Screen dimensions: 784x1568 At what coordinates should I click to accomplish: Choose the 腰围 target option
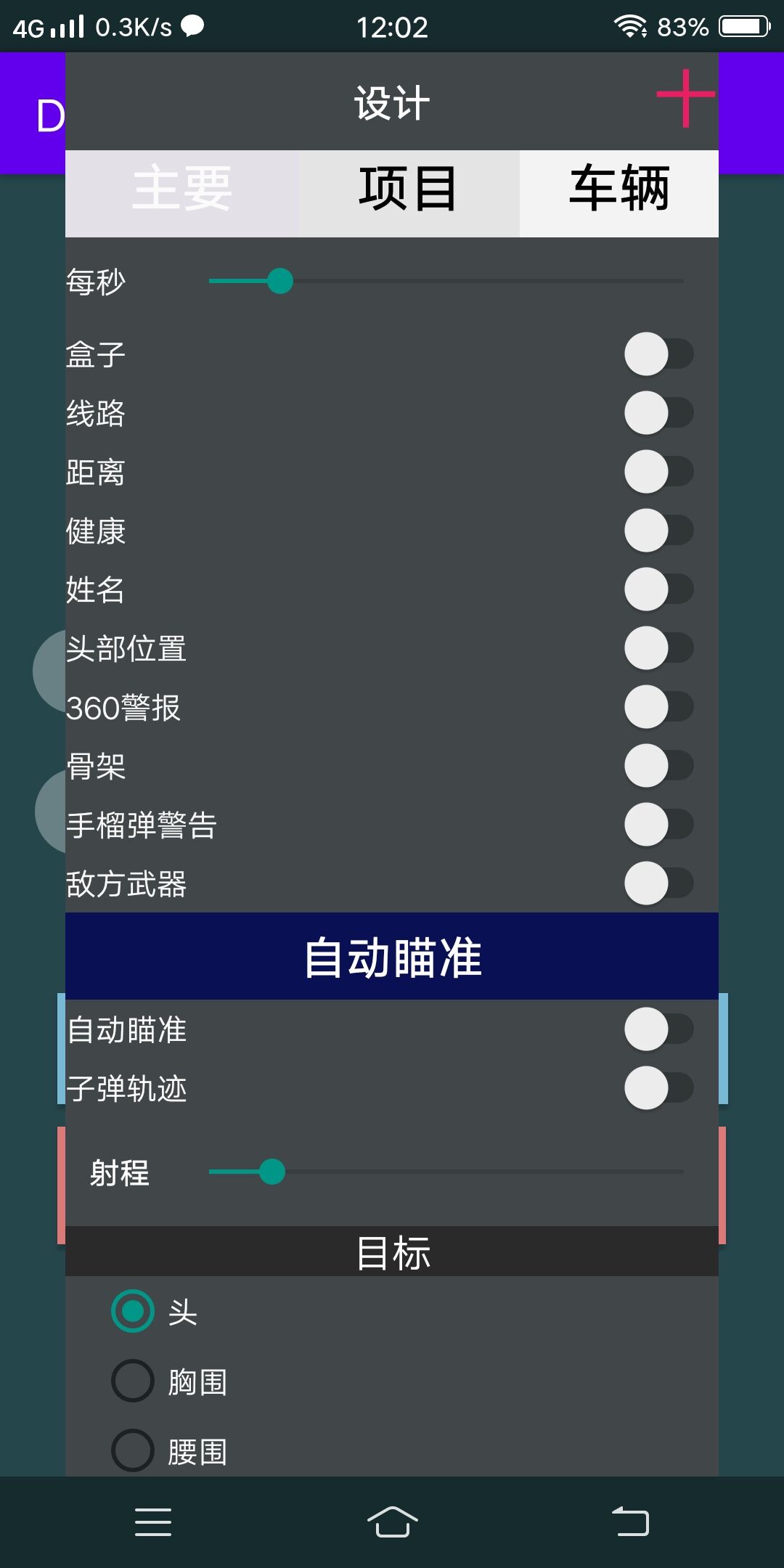[134, 1451]
